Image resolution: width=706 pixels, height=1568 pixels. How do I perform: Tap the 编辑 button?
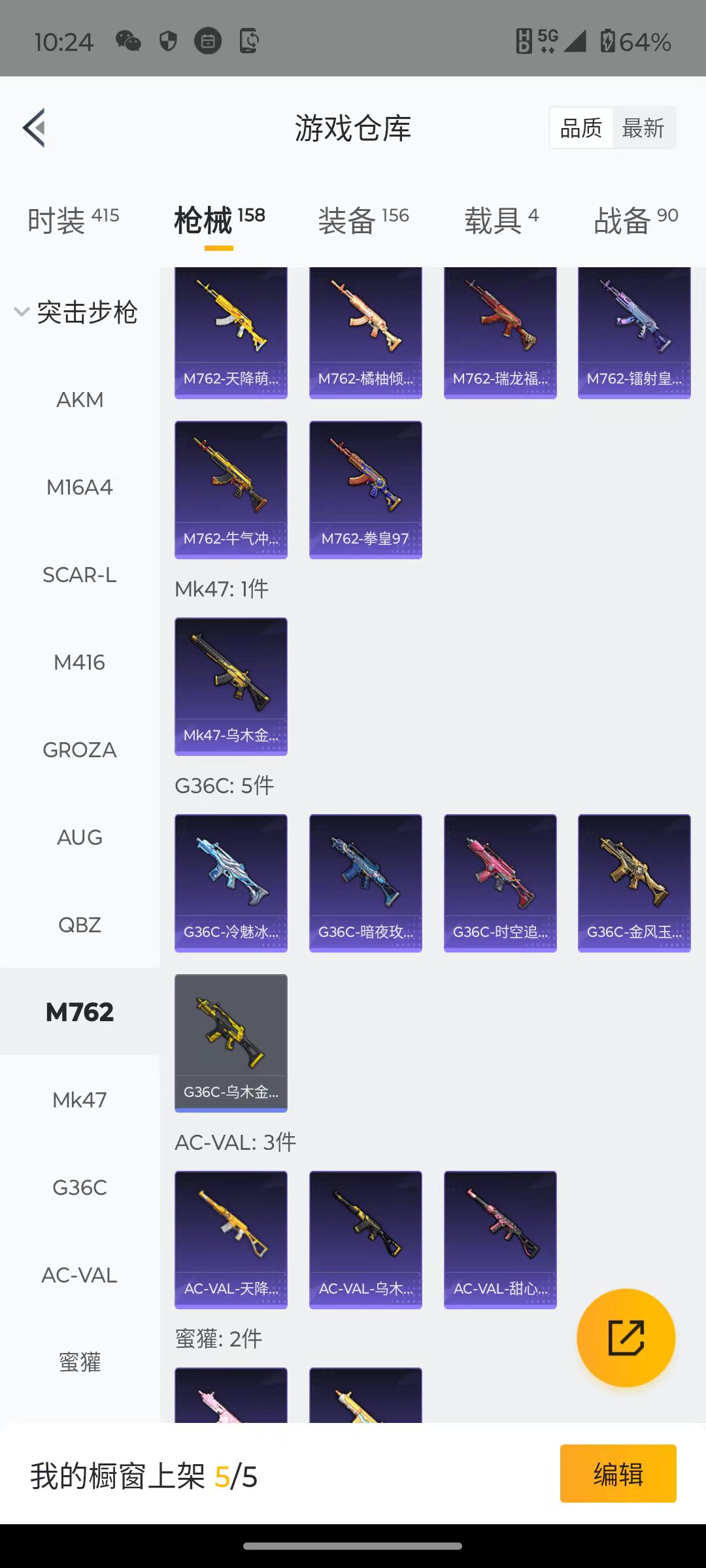pos(618,1473)
